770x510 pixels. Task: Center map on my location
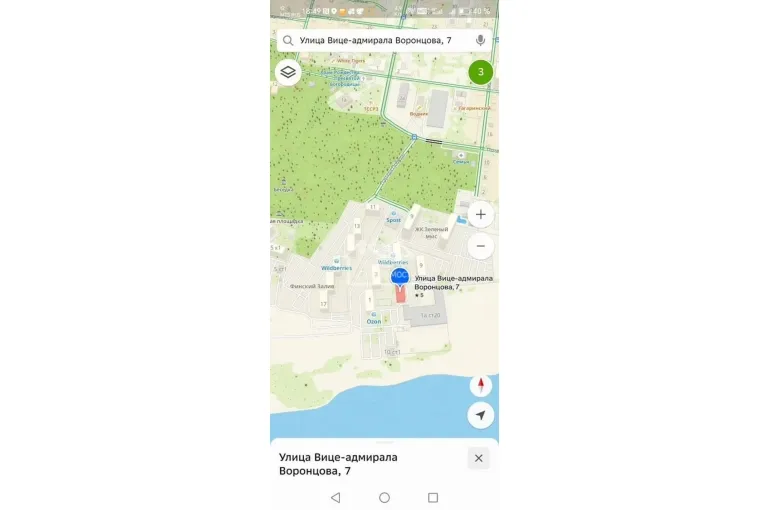coord(480,415)
